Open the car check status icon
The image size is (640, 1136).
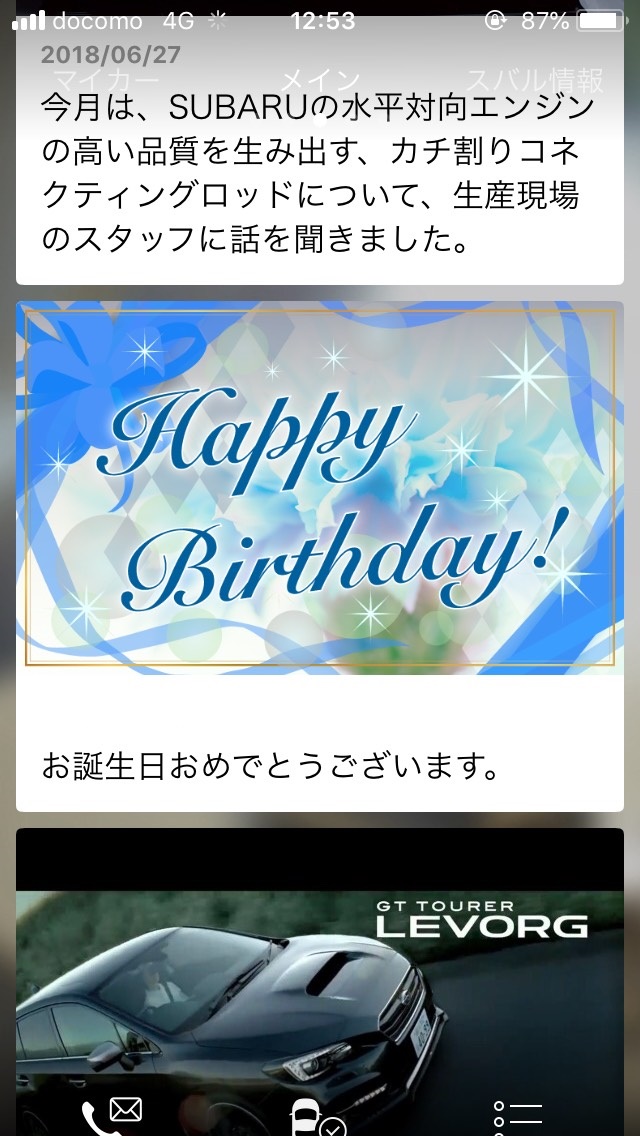pos(315,1116)
